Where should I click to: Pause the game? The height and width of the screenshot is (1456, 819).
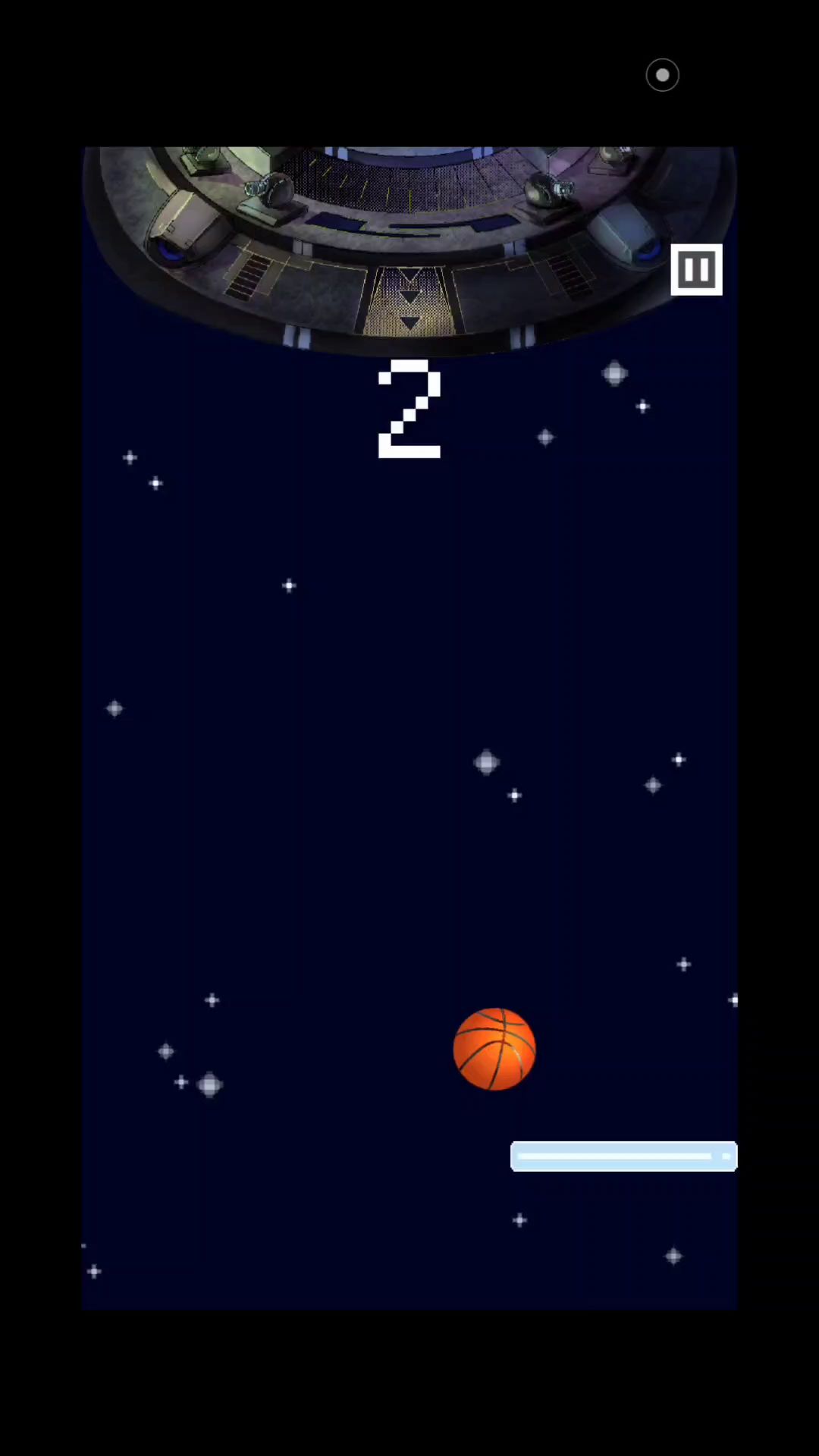(x=696, y=269)
